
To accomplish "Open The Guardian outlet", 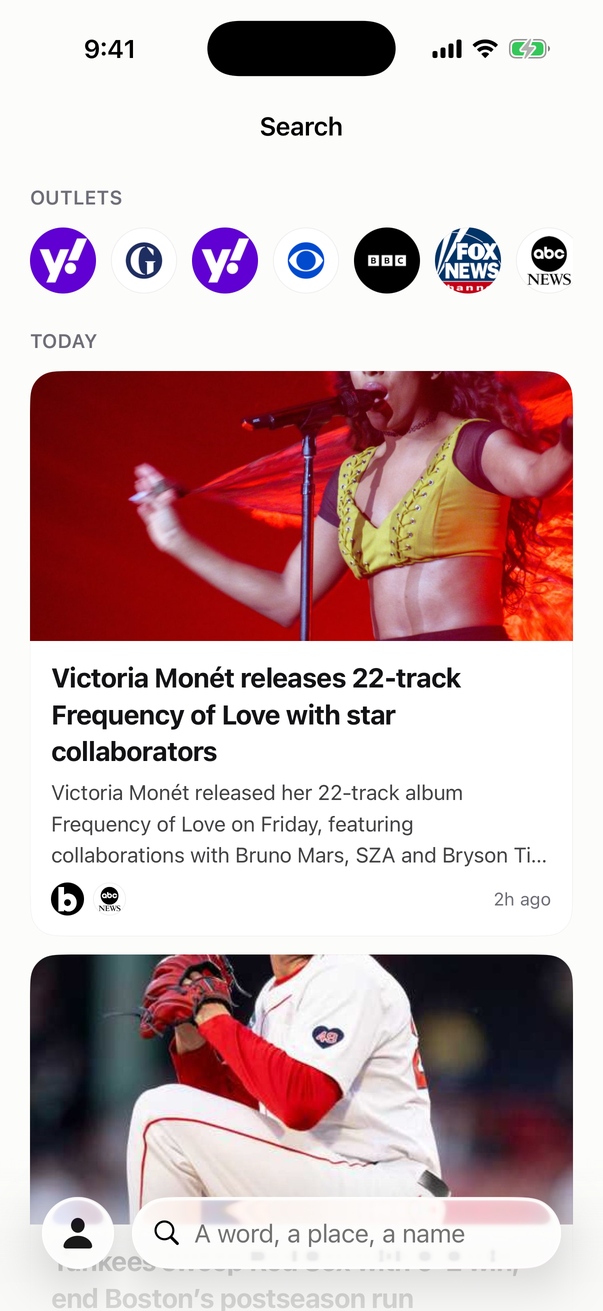I will (x=144, y=260).
